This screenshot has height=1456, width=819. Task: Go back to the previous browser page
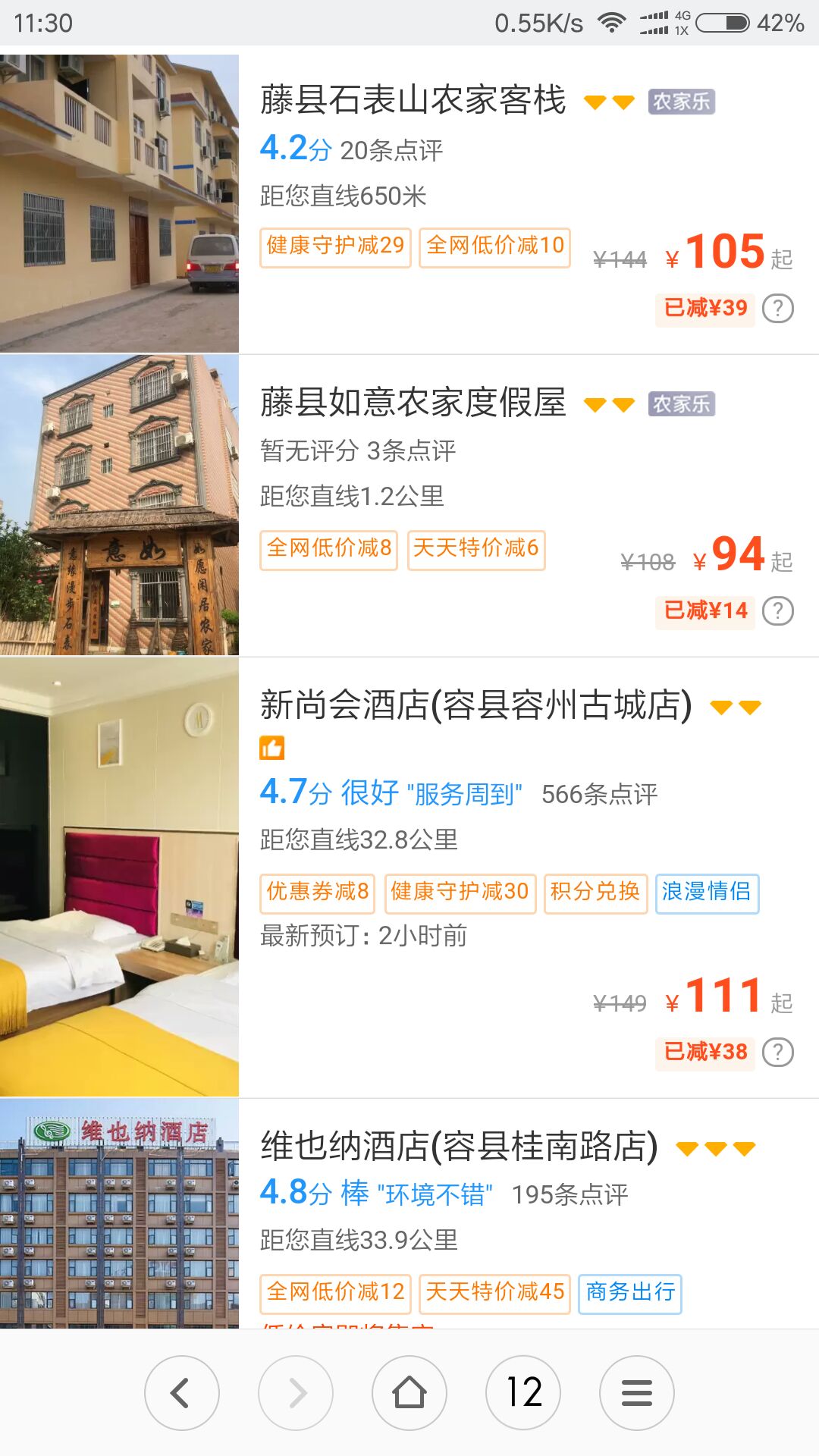click(181, 1393)
